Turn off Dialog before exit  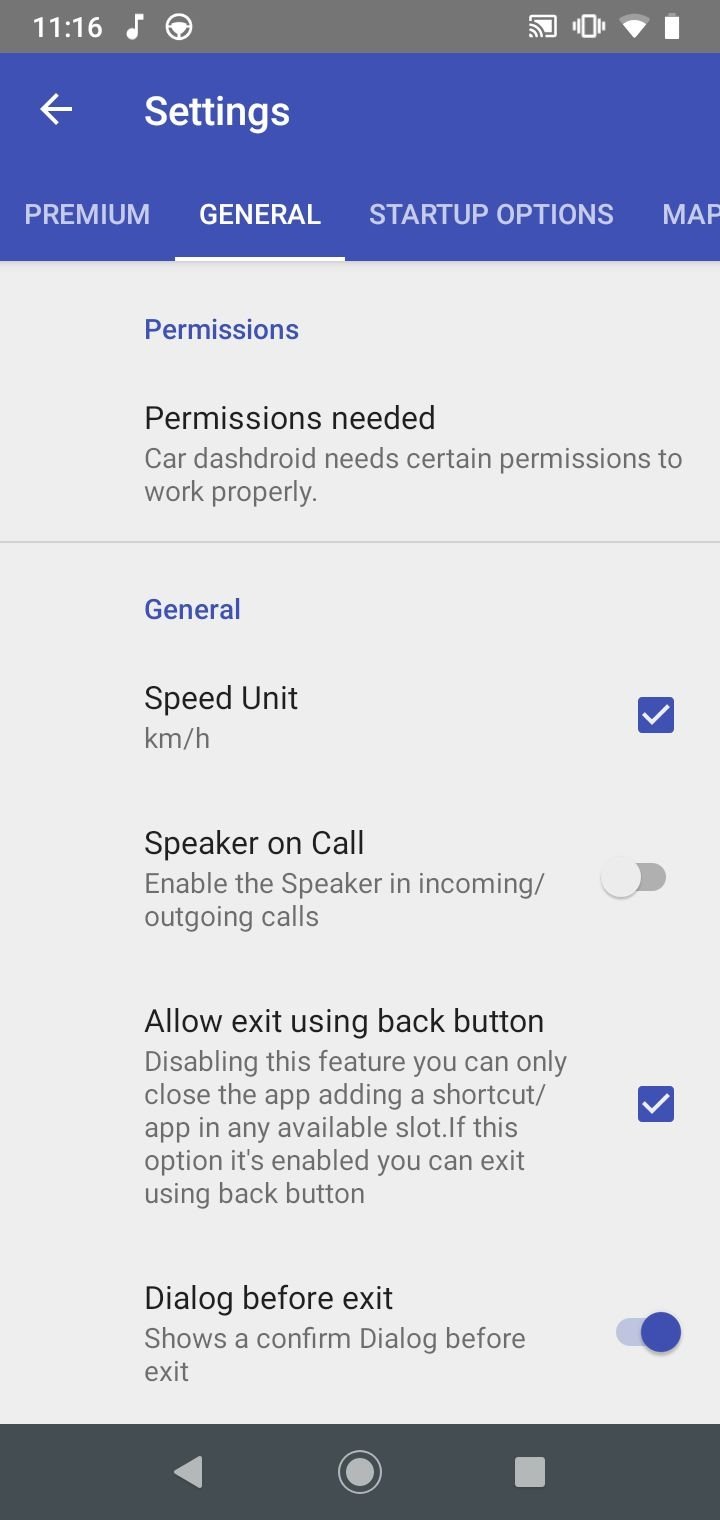(648, 1333)
